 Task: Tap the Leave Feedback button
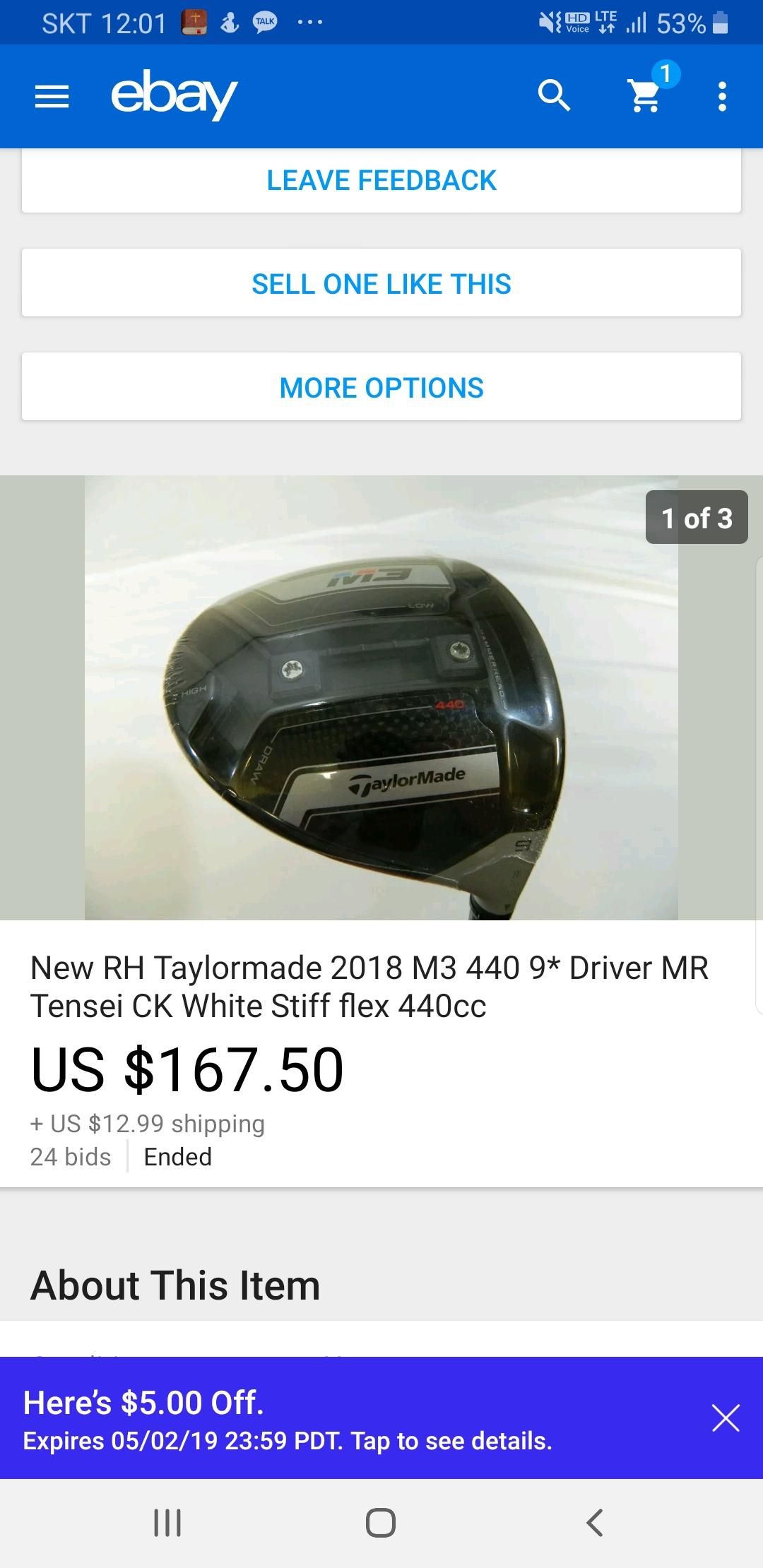click(x=381, y=181)
